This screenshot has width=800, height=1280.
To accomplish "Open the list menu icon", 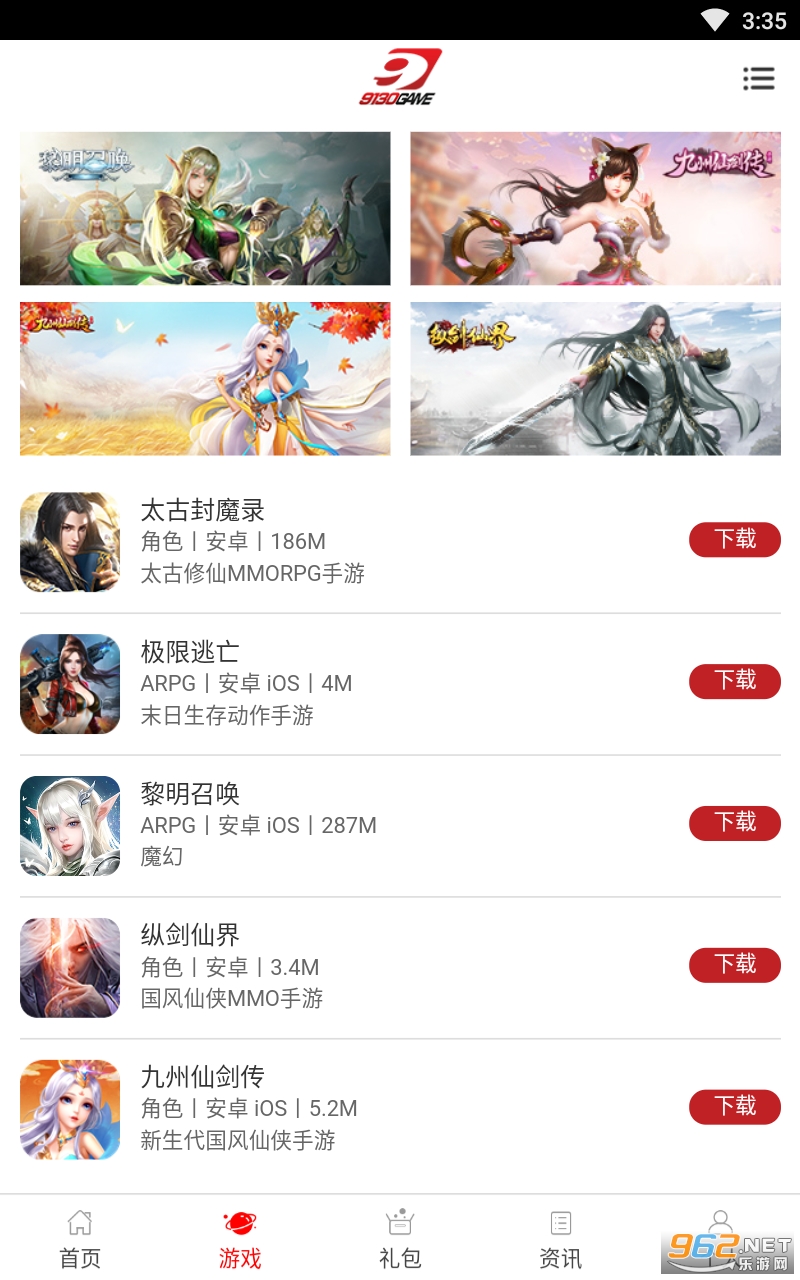I will tap(759, 78).
